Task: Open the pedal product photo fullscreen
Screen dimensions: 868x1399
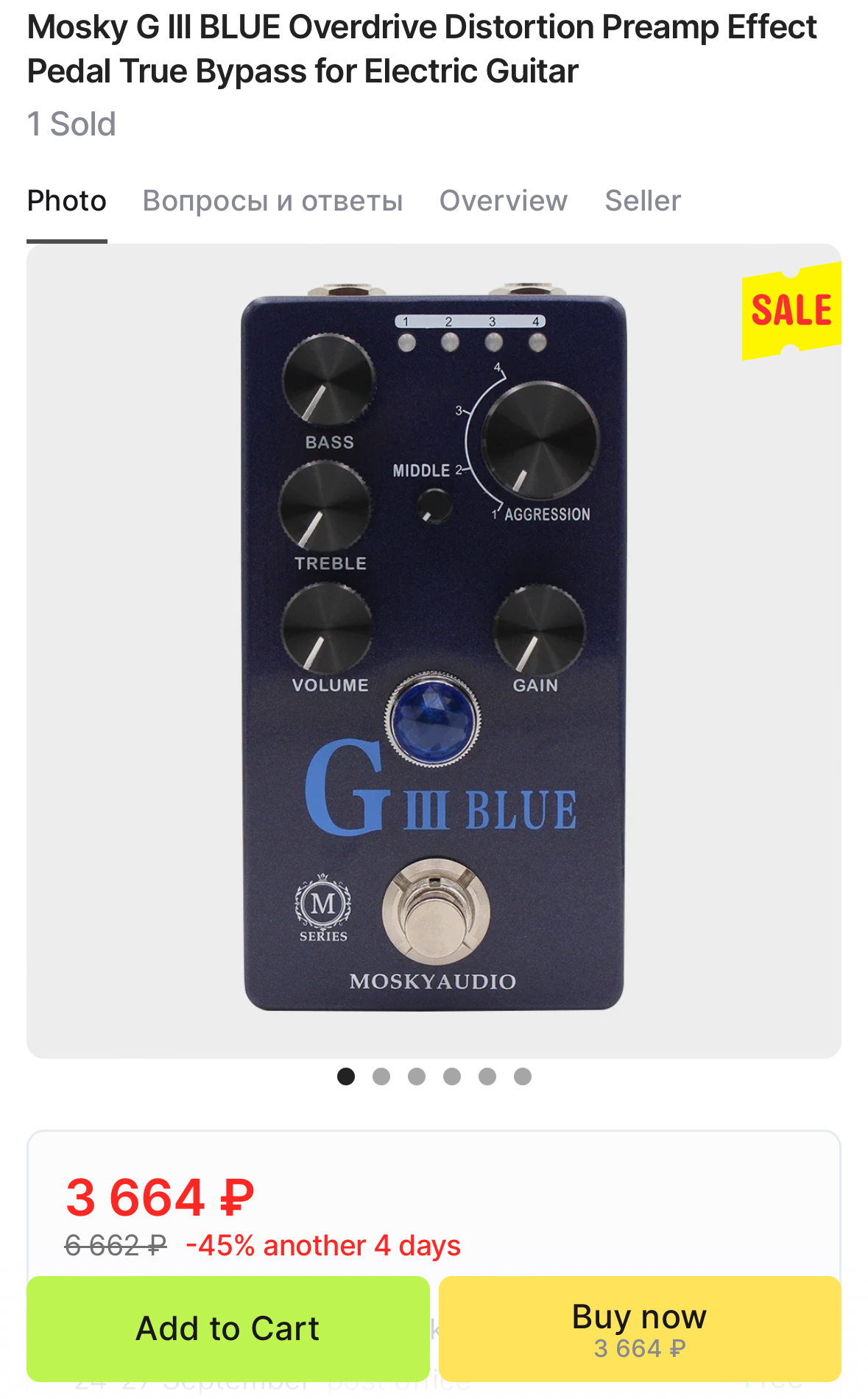Action: (434, 651)
